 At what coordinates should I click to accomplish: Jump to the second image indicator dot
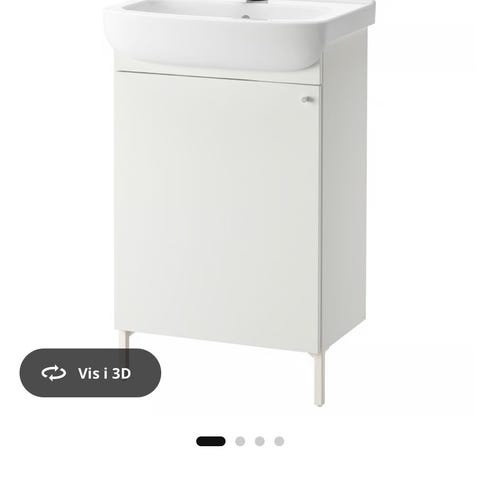coord(240,441)
